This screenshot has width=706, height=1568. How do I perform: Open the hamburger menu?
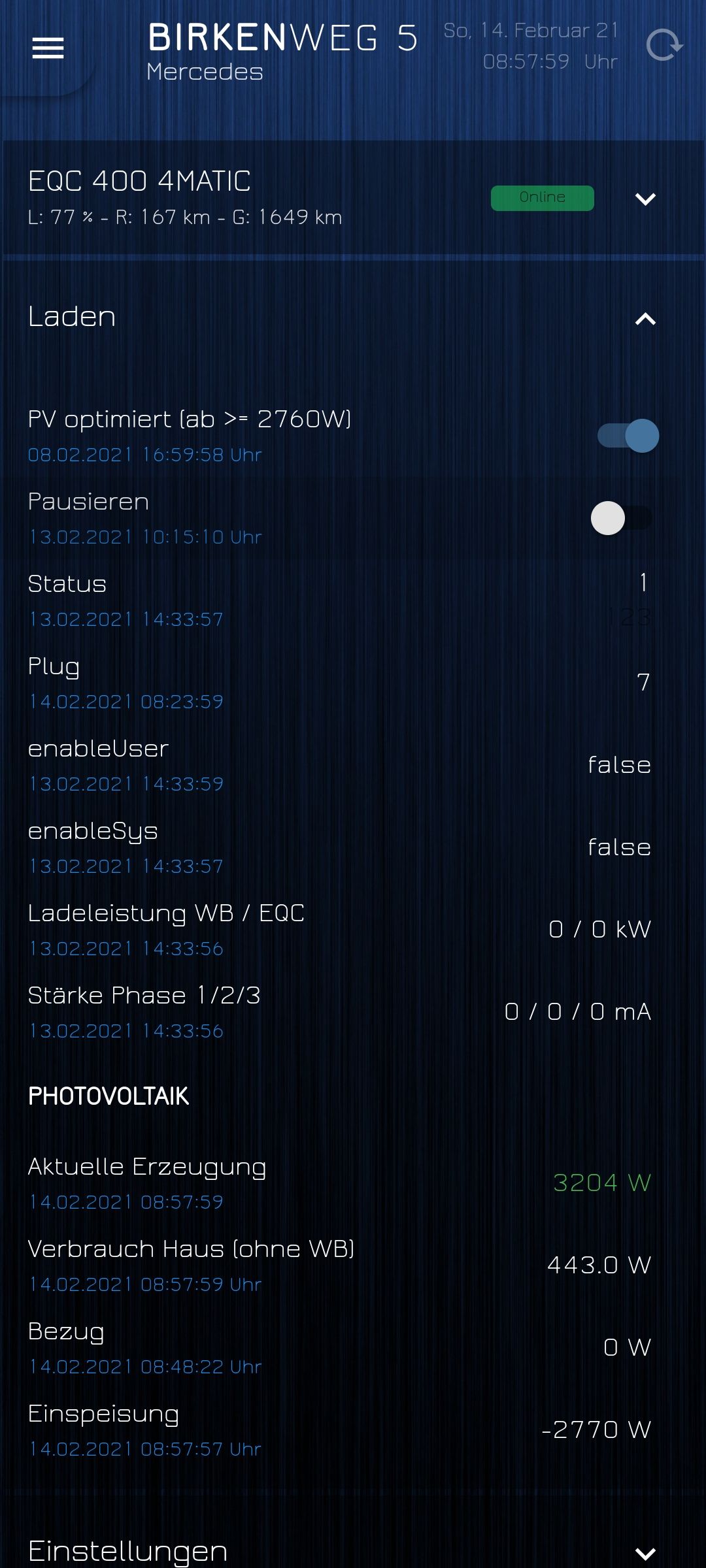[x=48, y=48]
